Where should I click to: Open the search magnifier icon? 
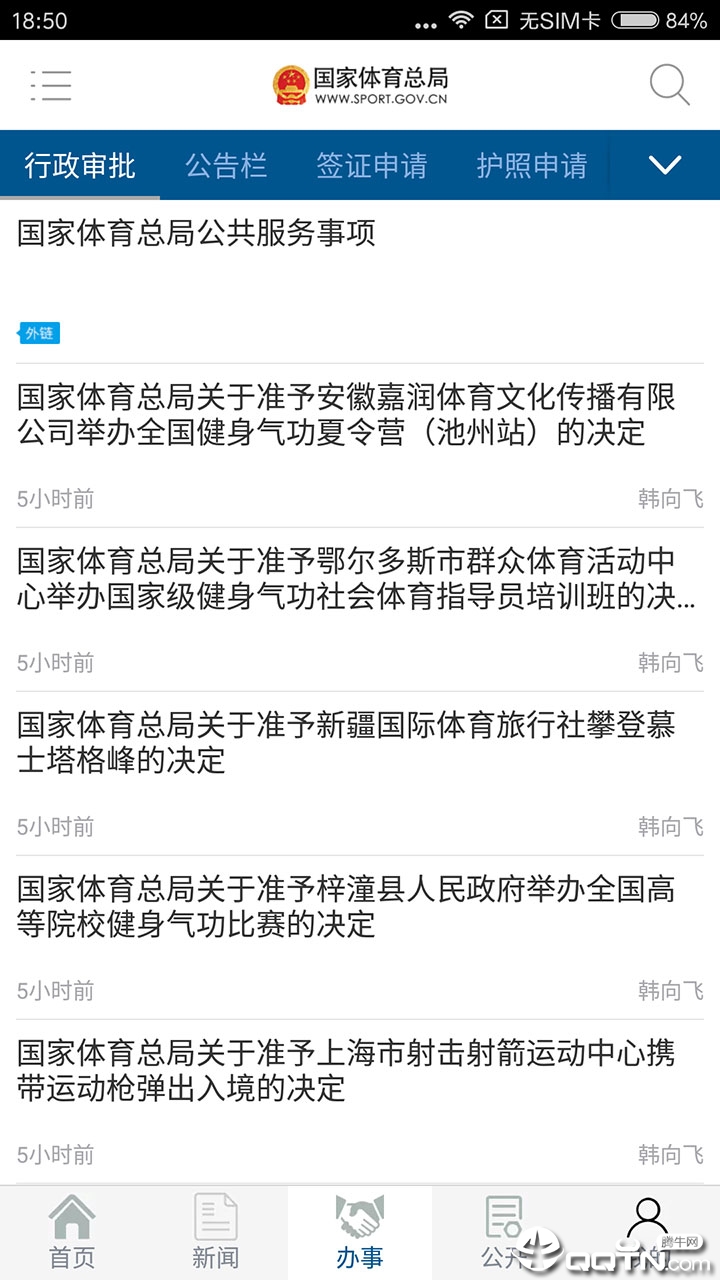(669, 85)
